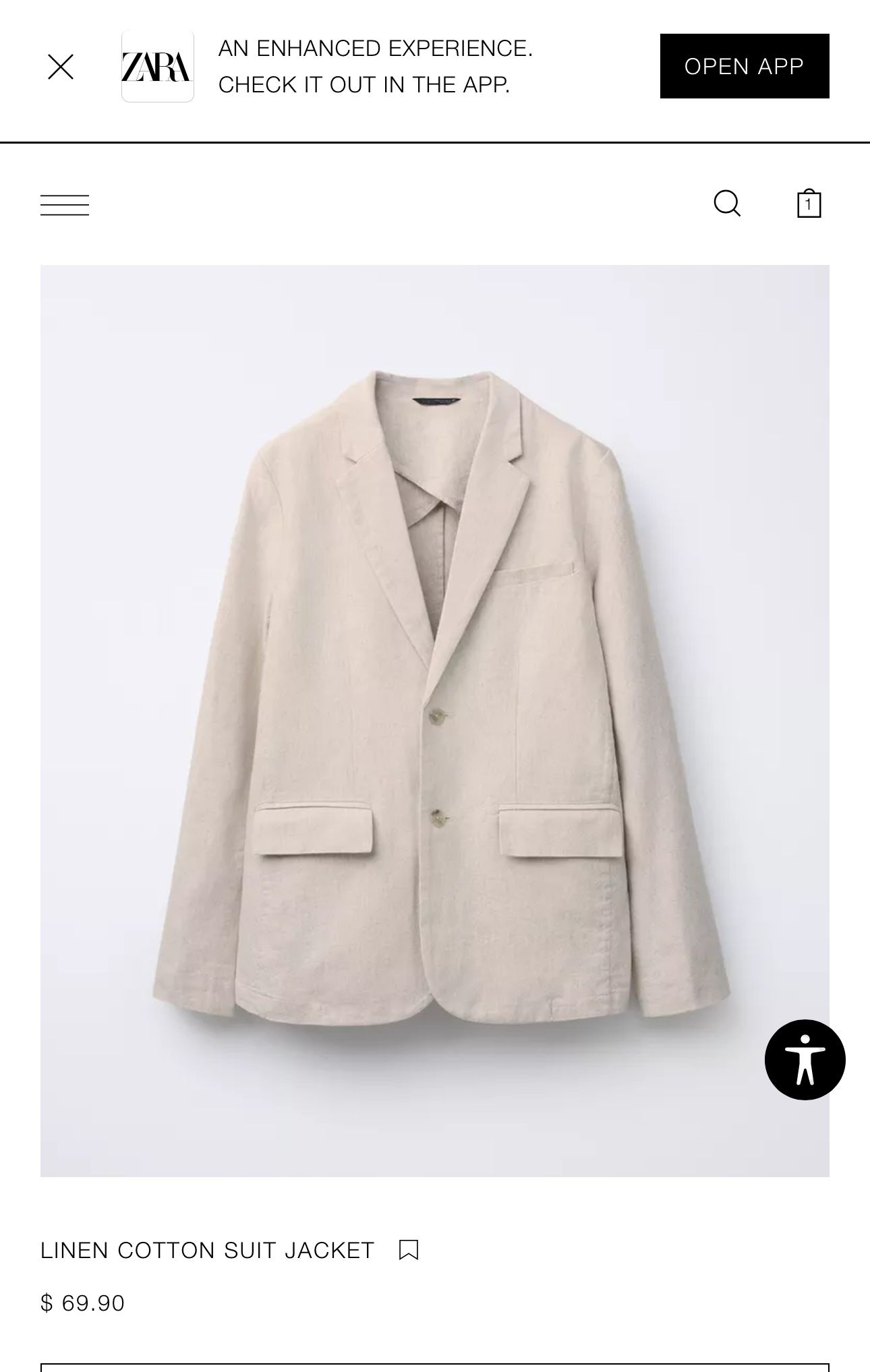Viewport: 870px width, 1372px height.
Task: Open the accessibility options button
Action: click(805, 1060)
